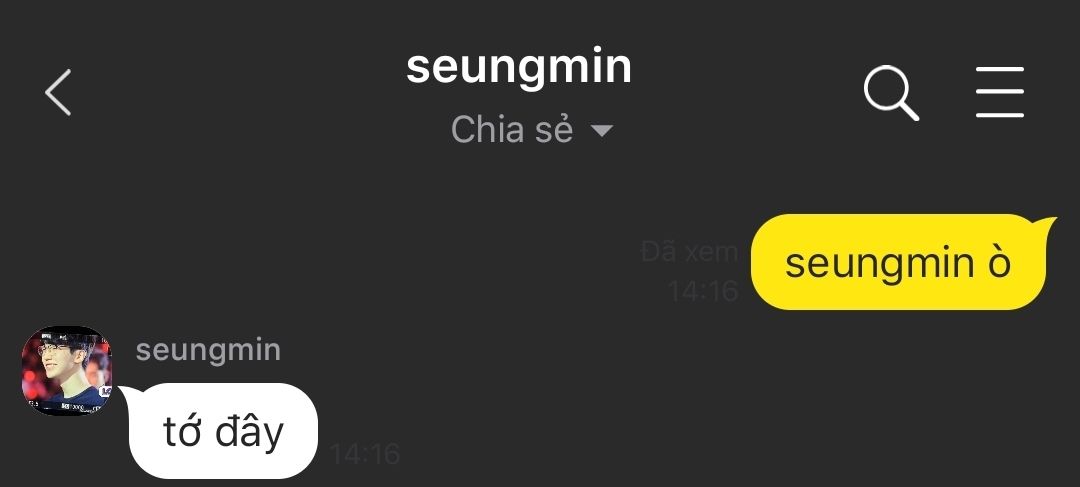Screen dimensions: 1080x487
Task: Search within this conversation
Action: tap(890, 94)
